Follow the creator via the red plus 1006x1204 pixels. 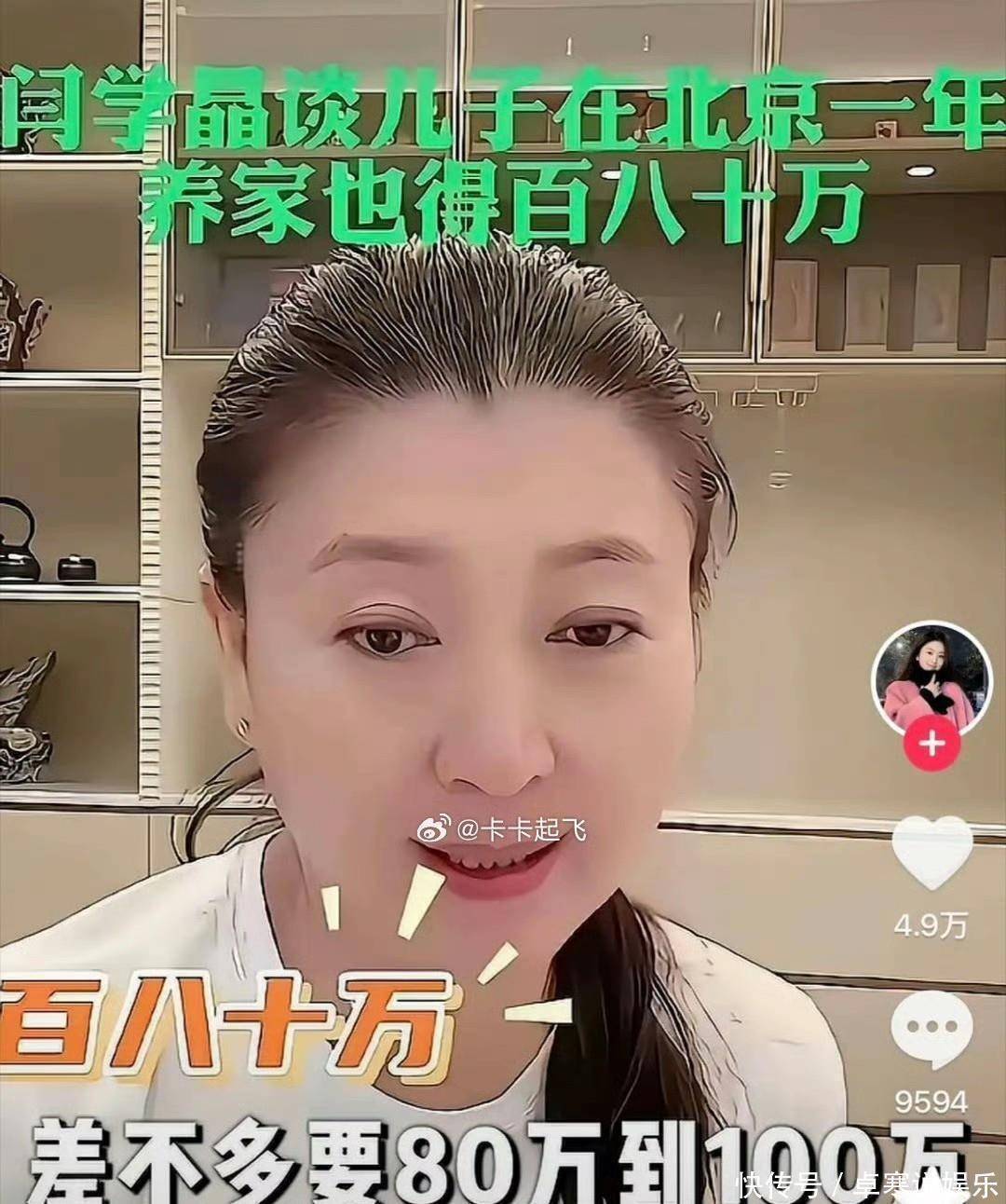coord(931,744)
